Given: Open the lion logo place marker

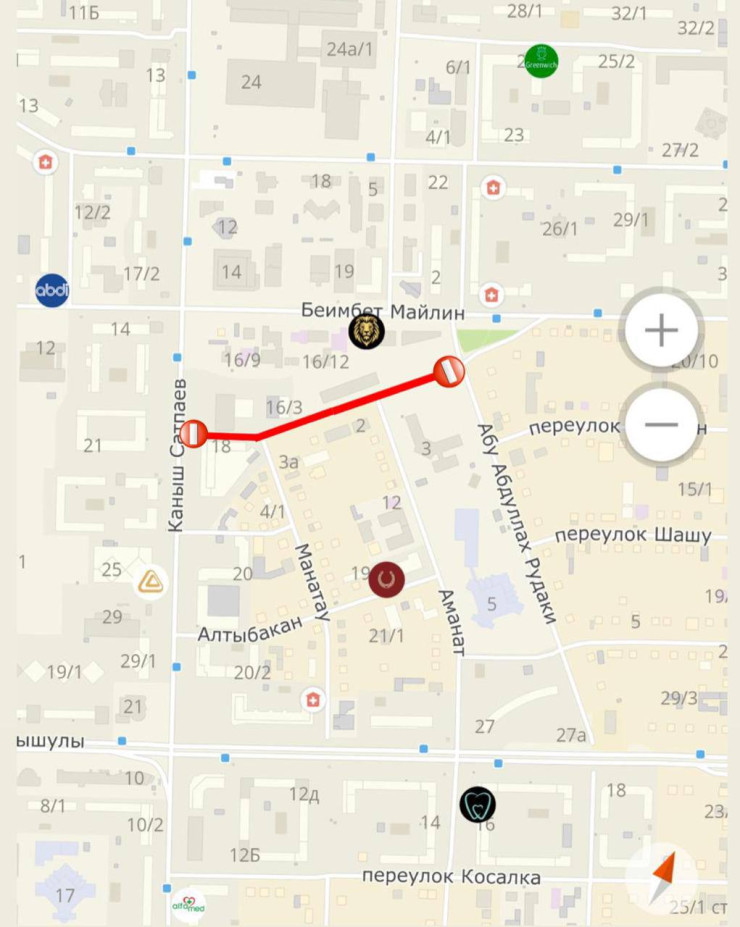Looking at the screenshot, I should (366, 332).
